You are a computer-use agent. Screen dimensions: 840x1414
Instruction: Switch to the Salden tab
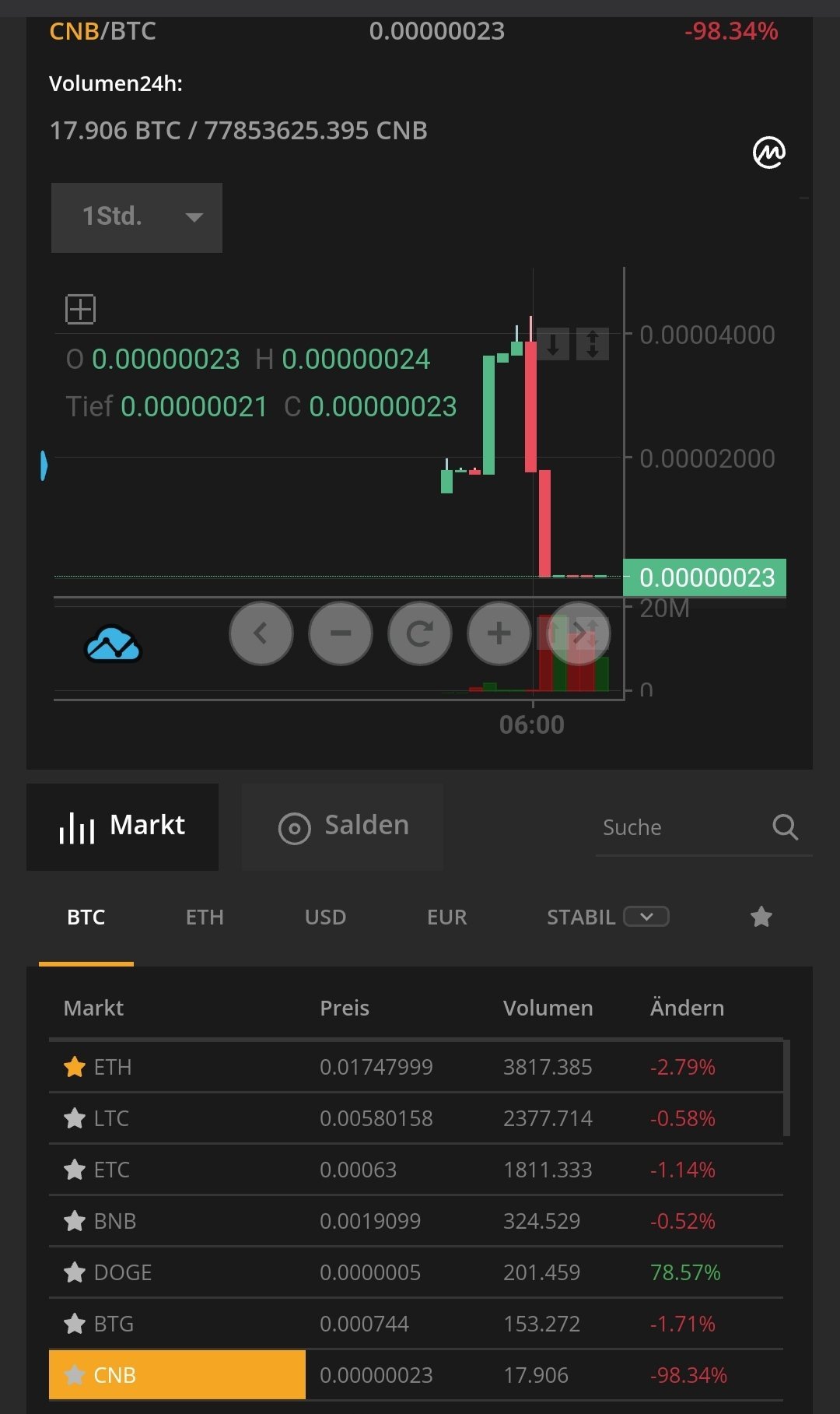343,826
